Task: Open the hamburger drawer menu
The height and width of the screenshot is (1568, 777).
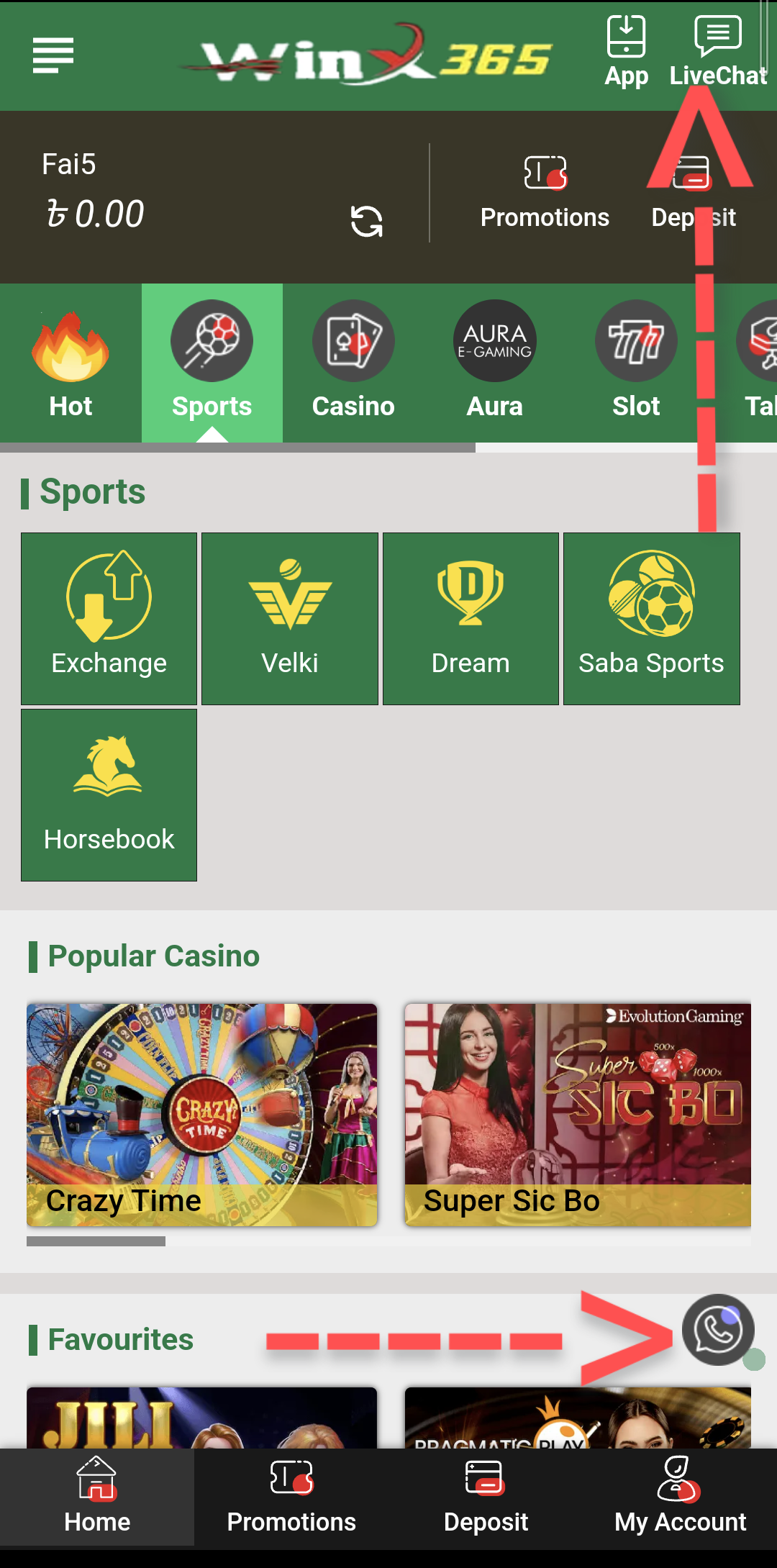Action: click(x=53, y=55)
